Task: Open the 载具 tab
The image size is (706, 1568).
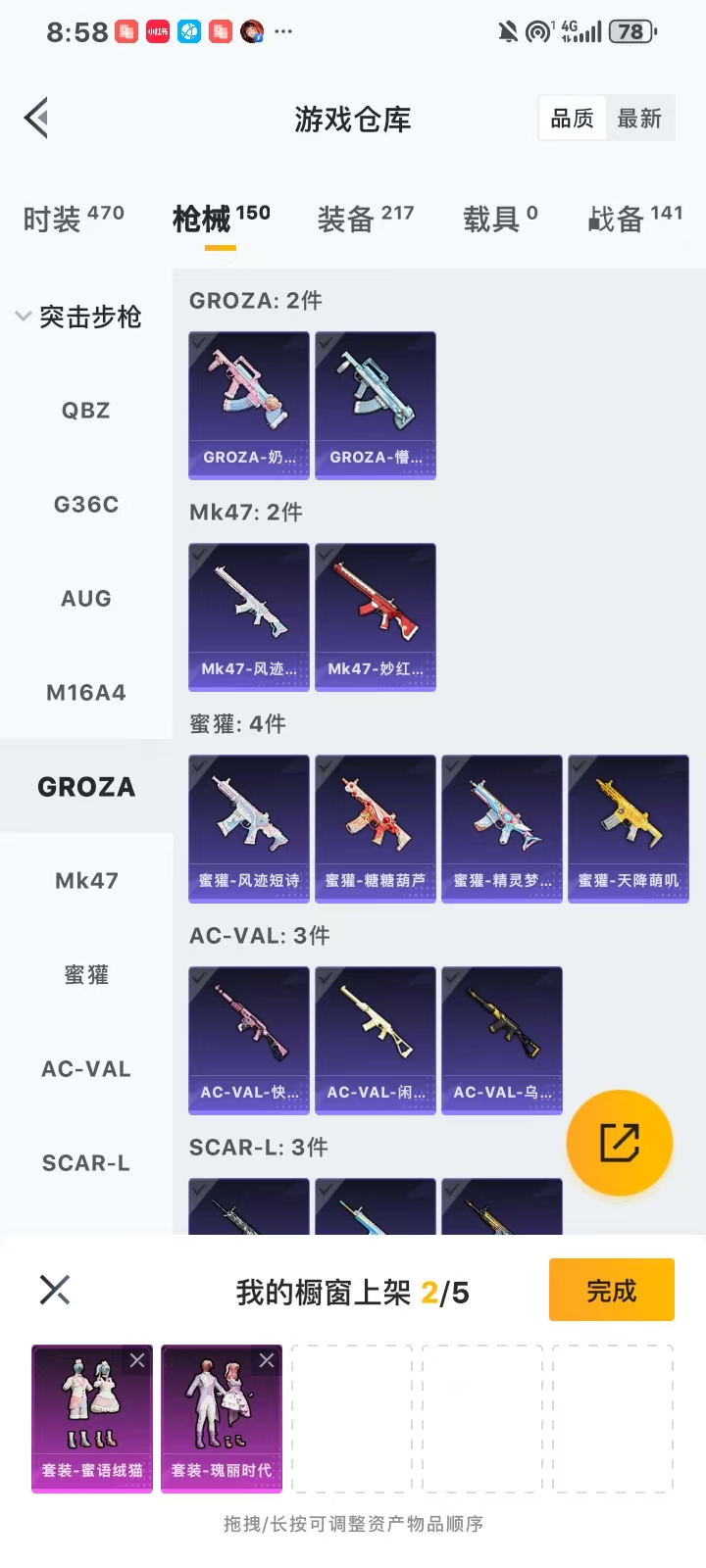Action: pos(500,218)
